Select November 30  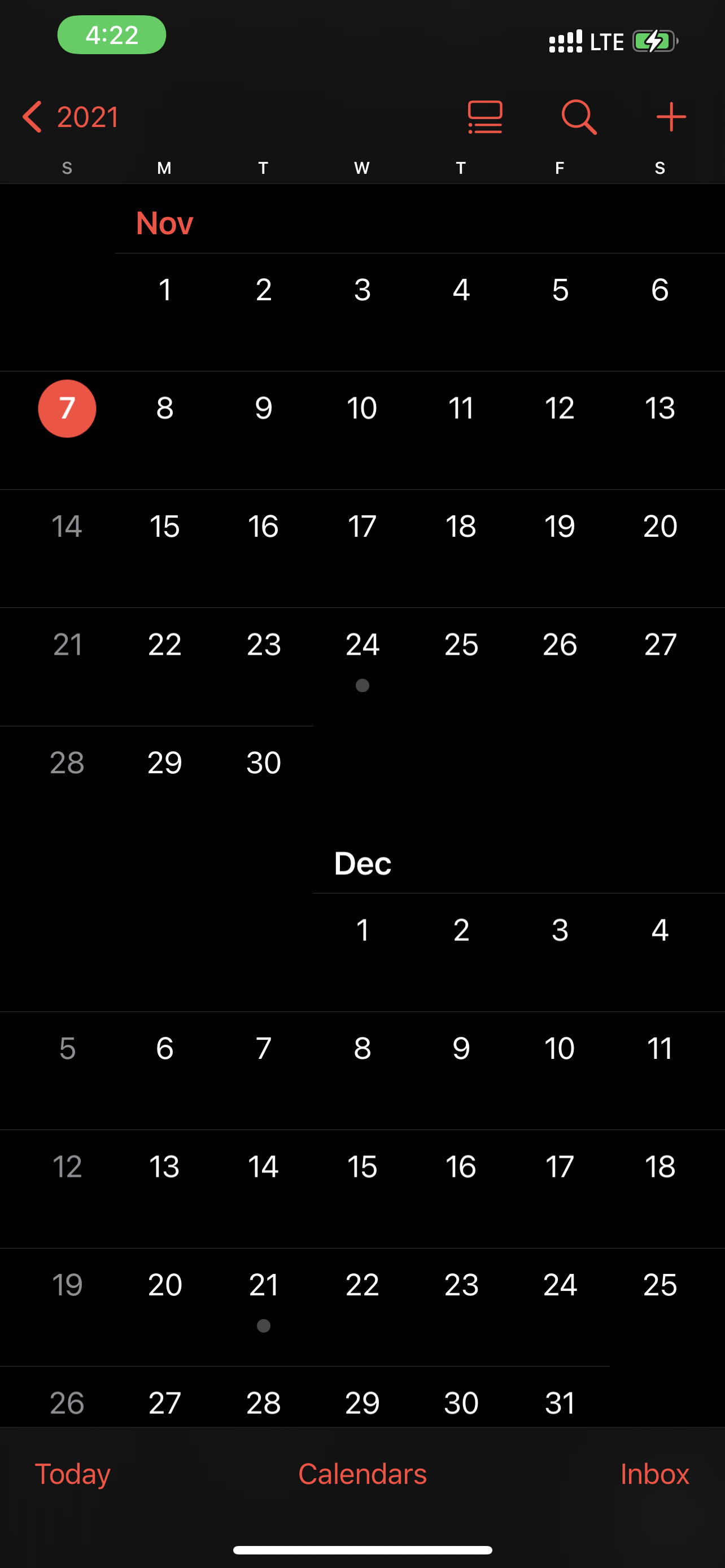264,763
